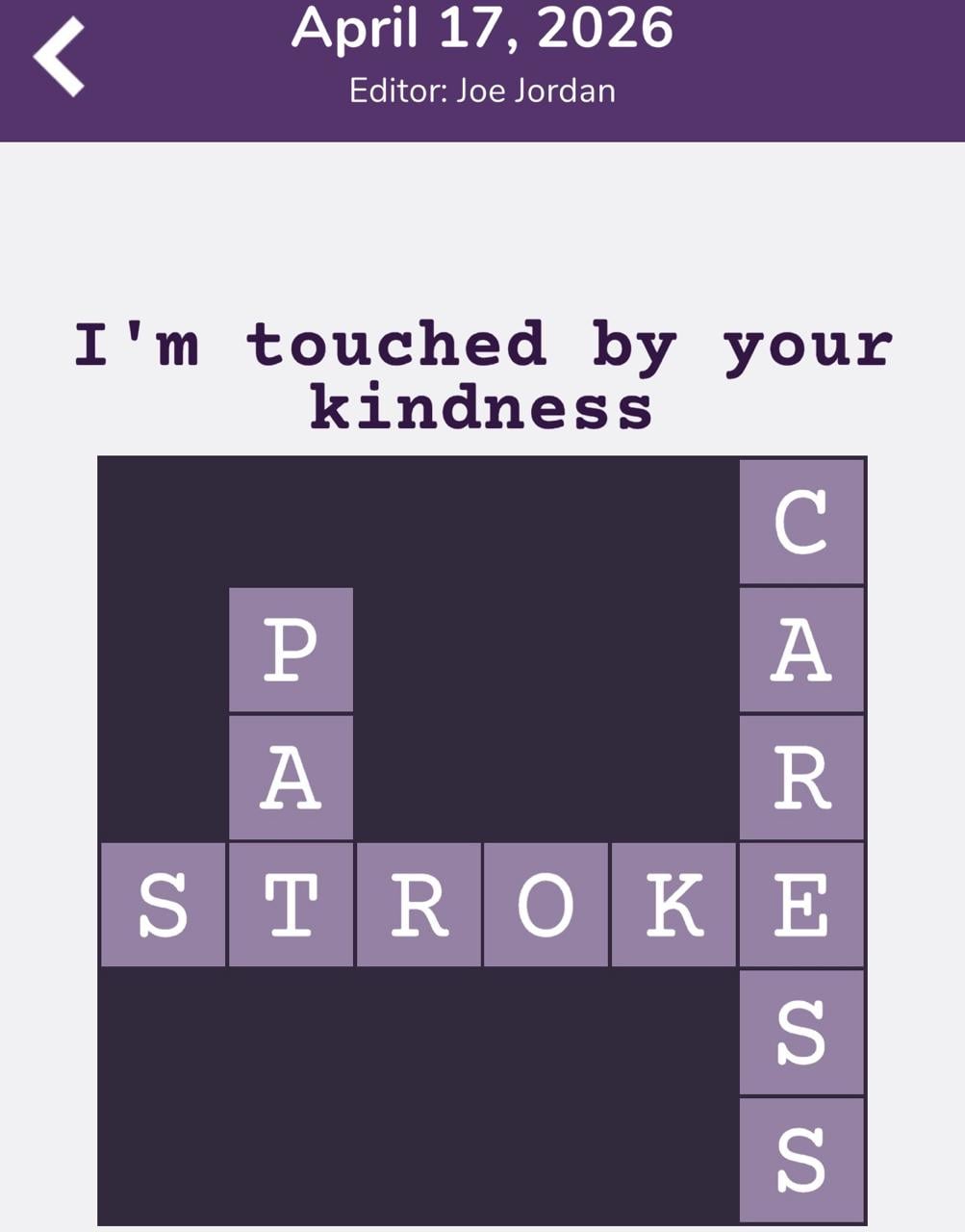Tap the R tile in STROKE

pos(418,903)
